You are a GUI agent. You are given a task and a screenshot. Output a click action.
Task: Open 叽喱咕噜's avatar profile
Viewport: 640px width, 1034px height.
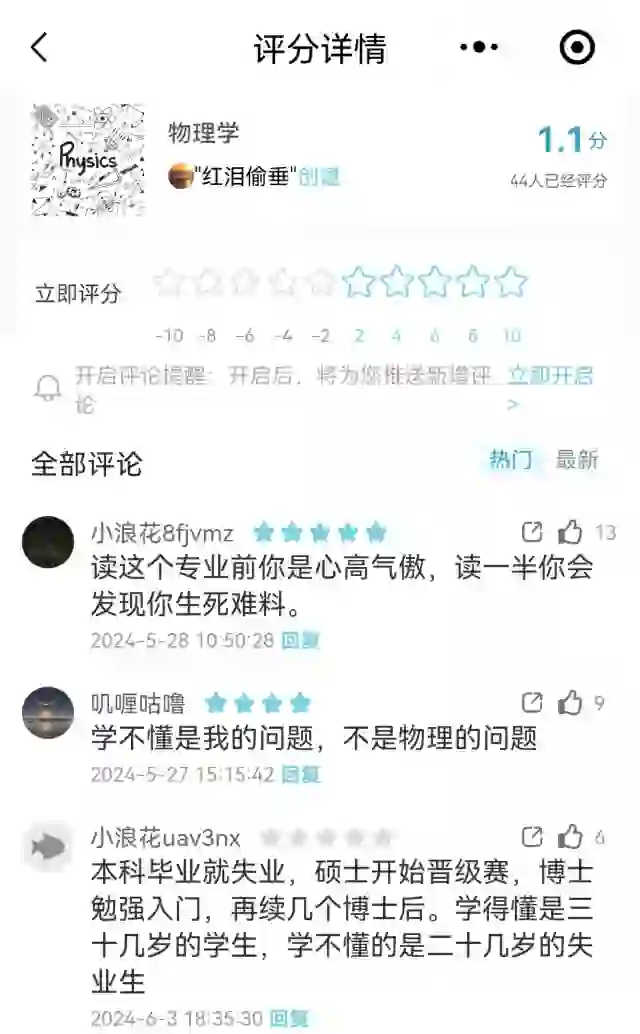click(48, 712)
